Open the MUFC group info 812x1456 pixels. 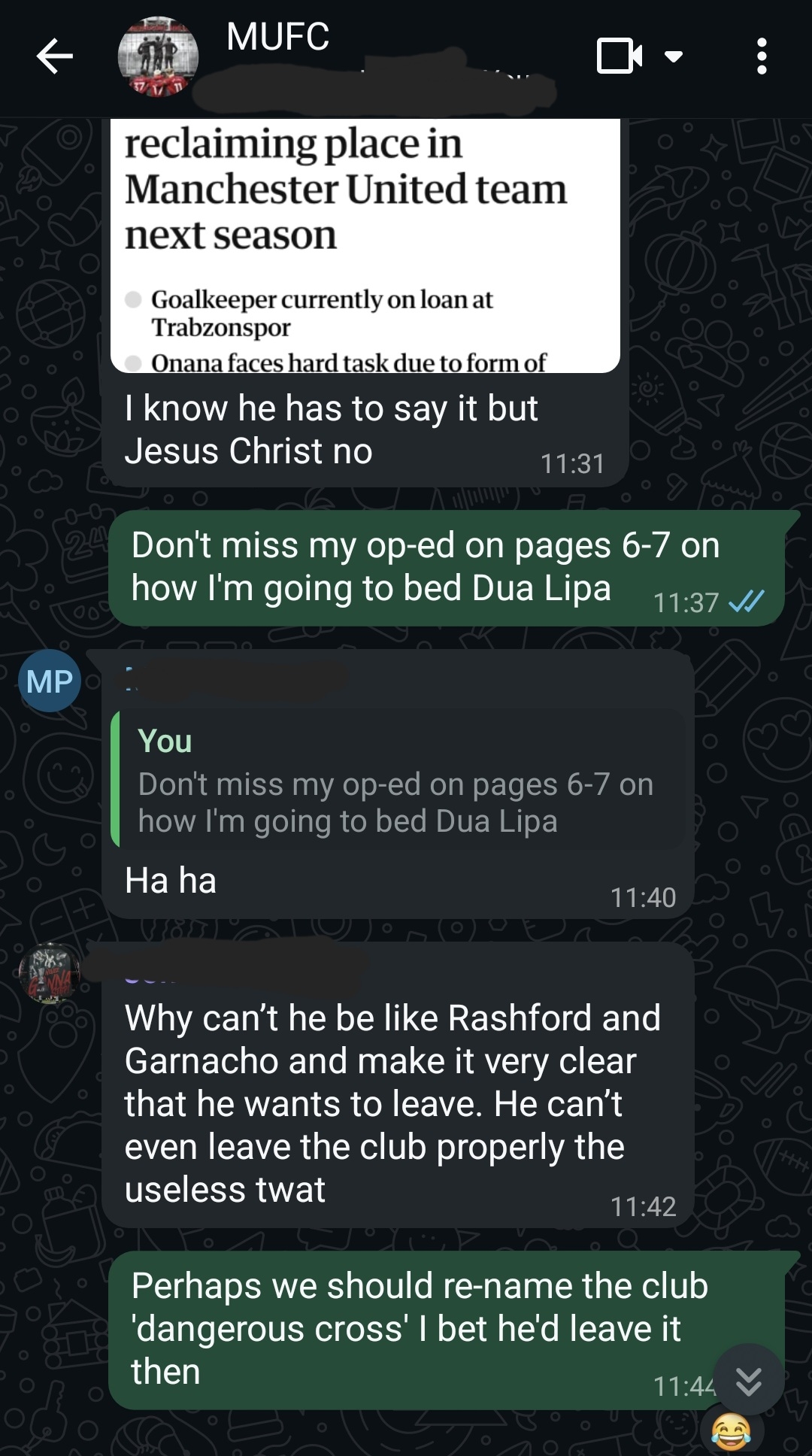click(277, 38)
